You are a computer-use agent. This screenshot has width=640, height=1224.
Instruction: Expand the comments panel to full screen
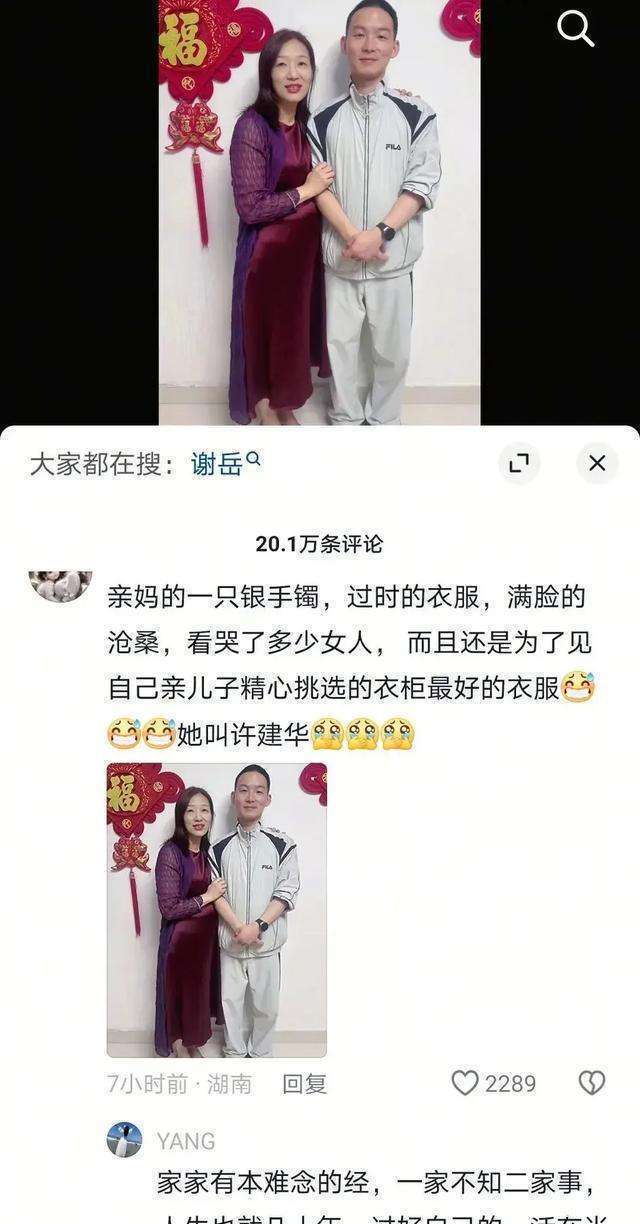[x=519, y=463]
